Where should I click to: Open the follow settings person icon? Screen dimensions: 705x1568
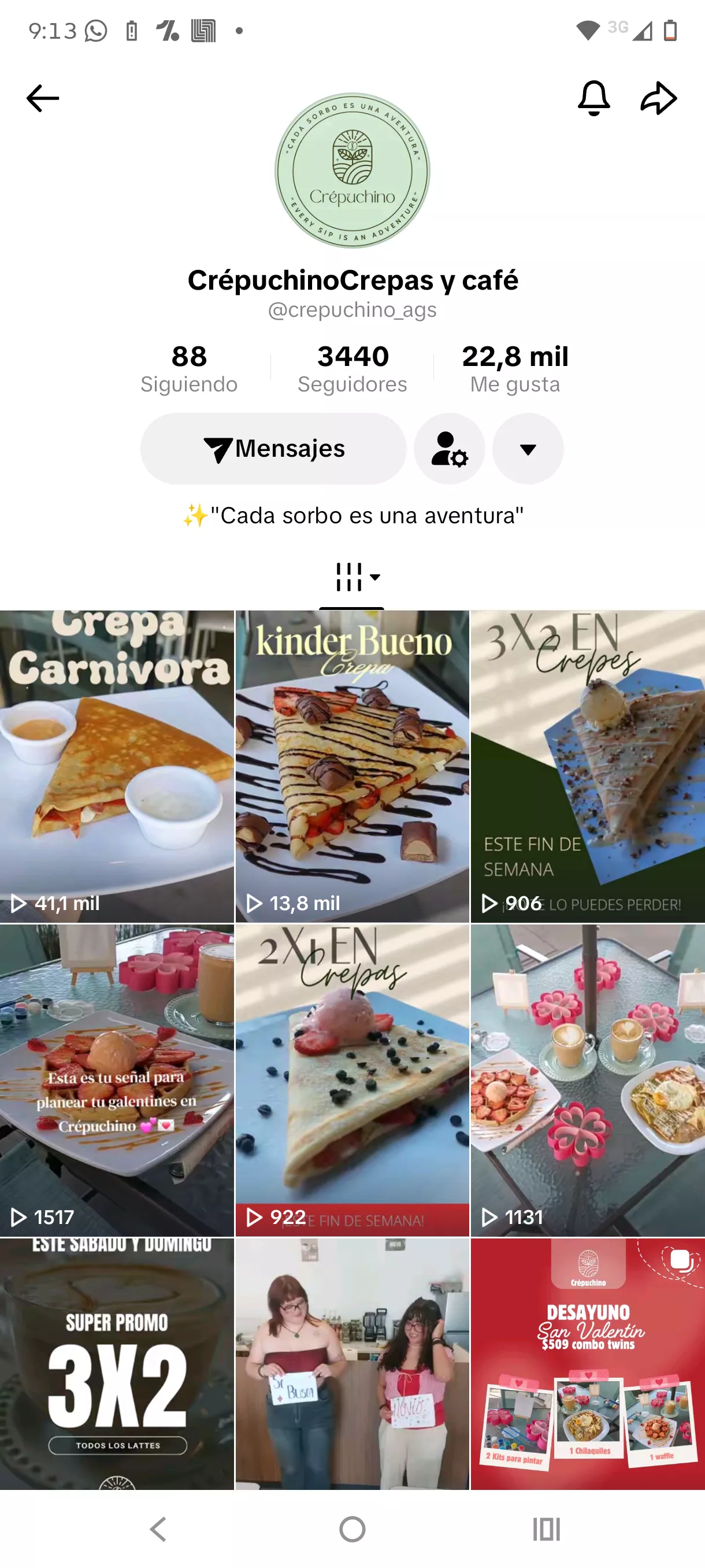(449, 449)
